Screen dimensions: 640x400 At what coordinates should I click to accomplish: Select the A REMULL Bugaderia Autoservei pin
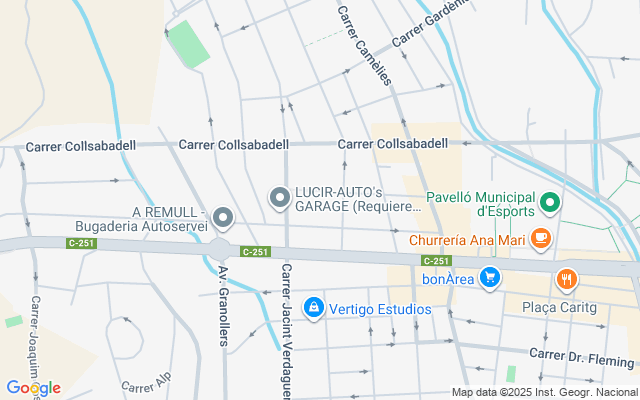(x=223, y=218)
